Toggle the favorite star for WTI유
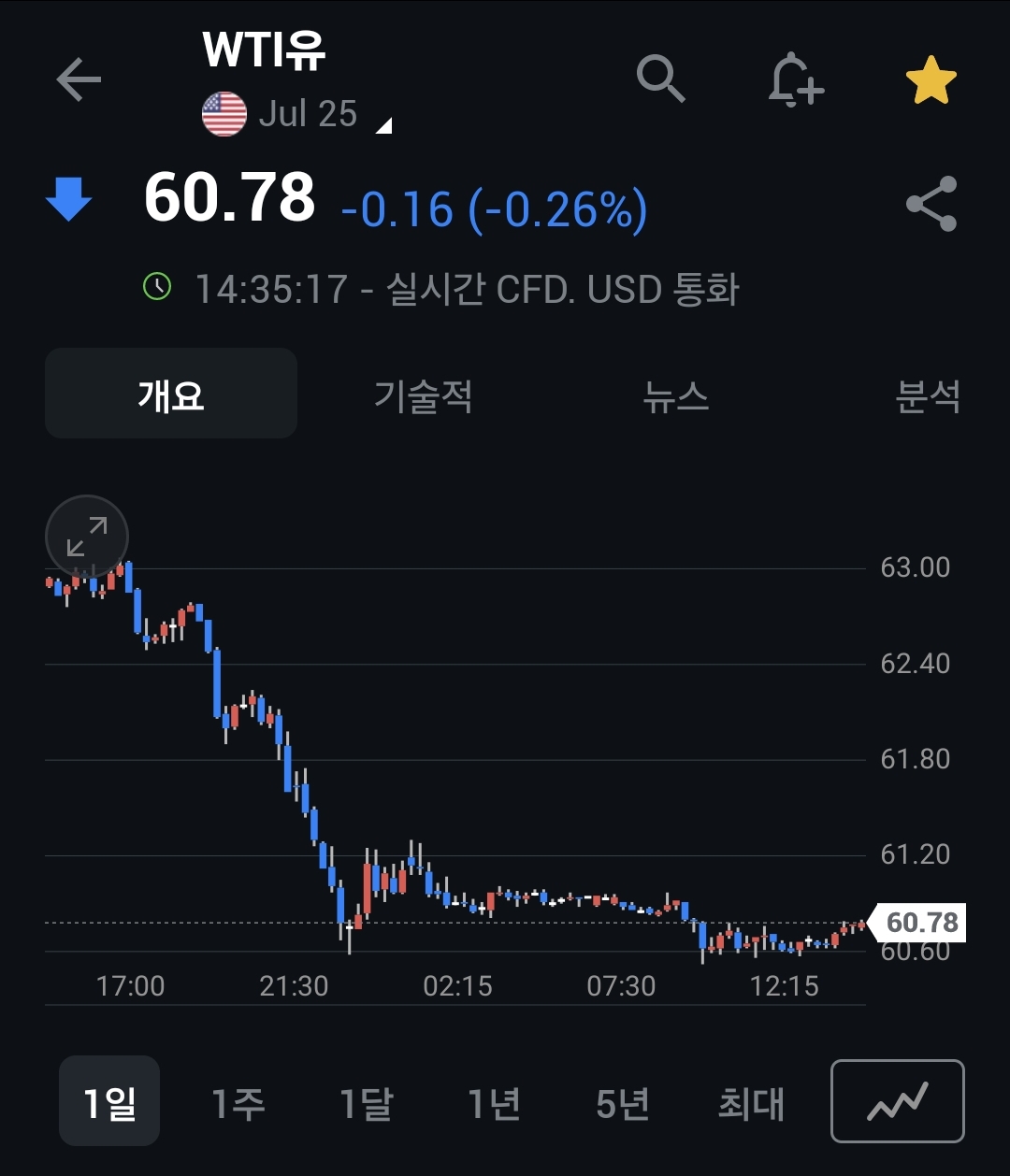This screenshot has height=1176, width=1010. coord(931,80)
